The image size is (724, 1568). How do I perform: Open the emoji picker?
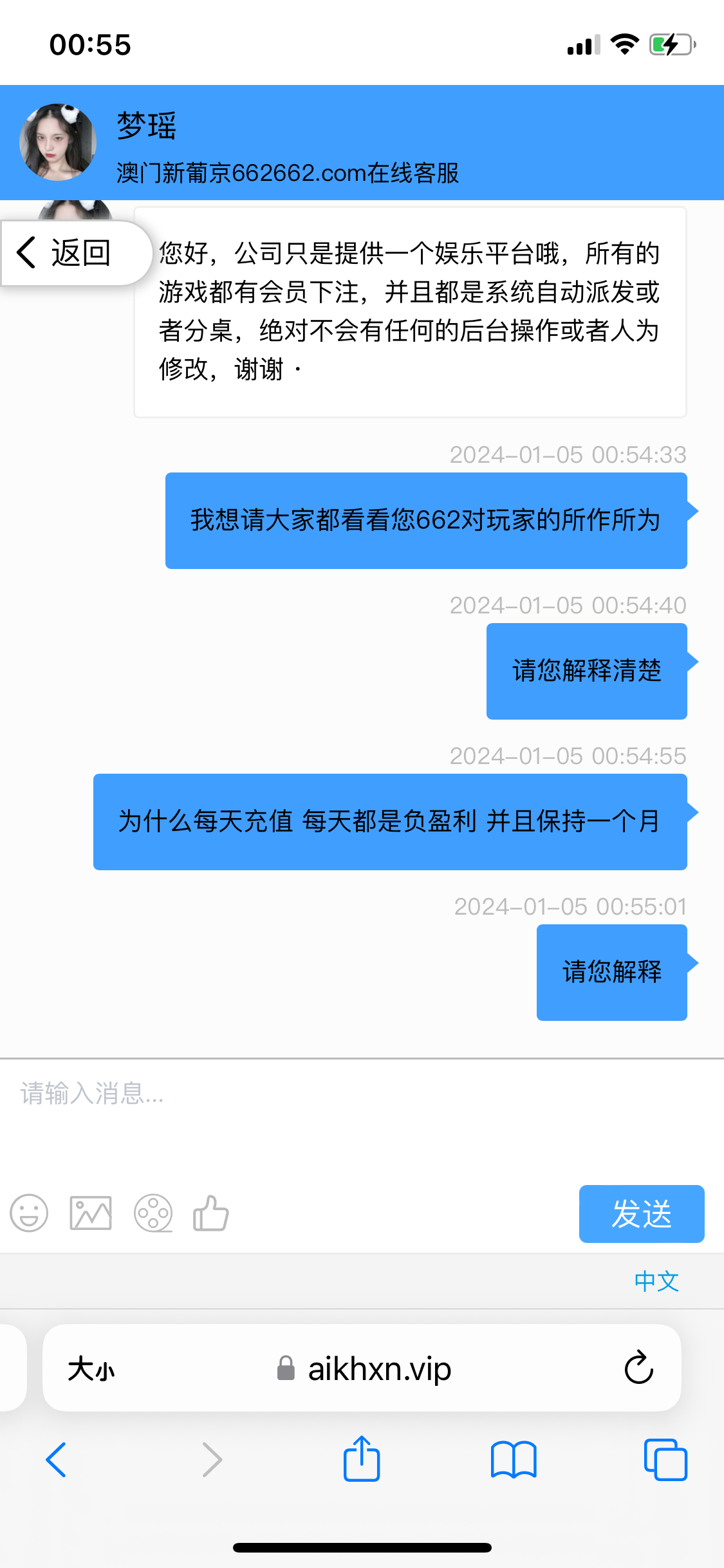(29, 1213)
